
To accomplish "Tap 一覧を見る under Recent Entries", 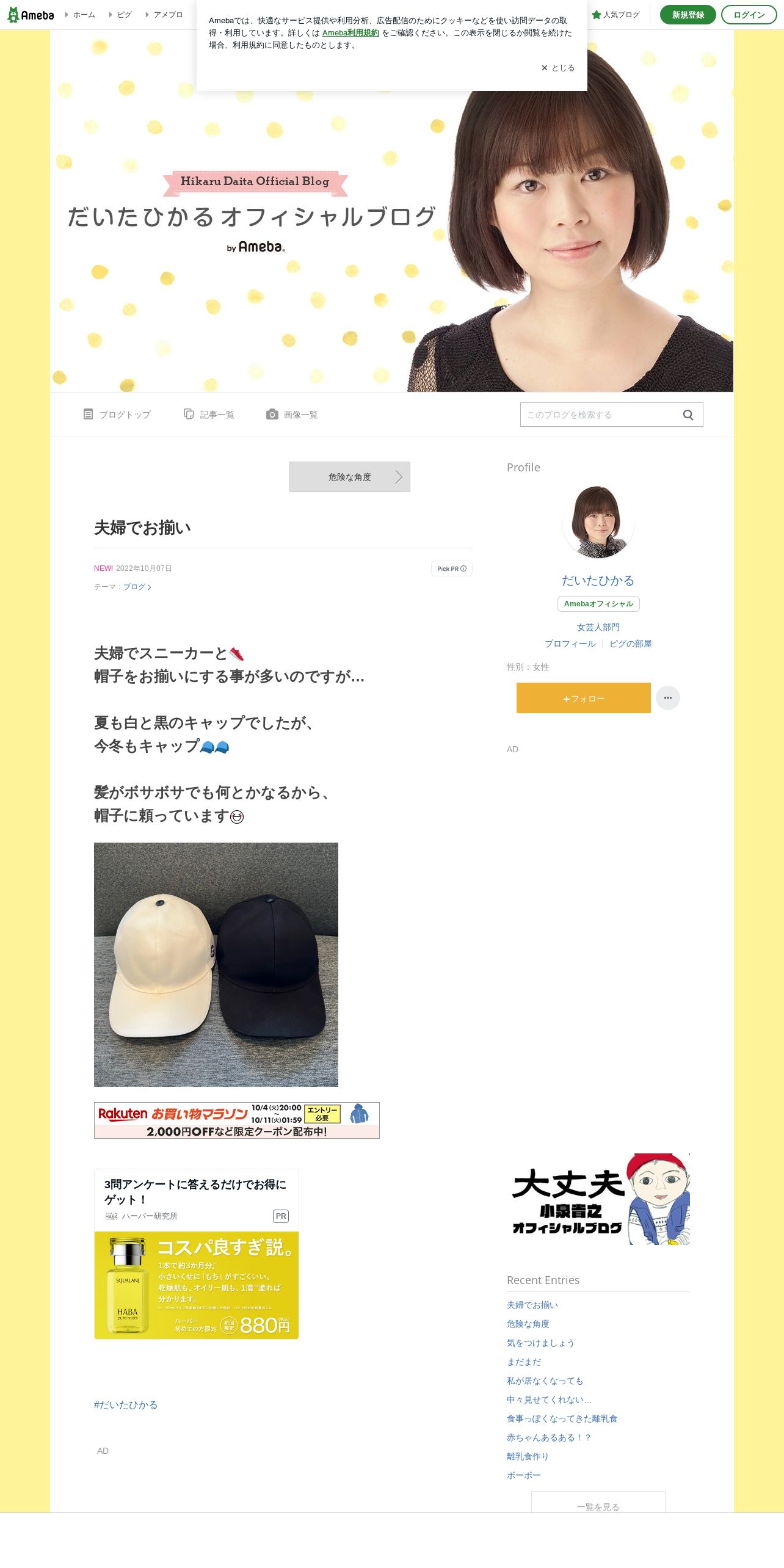I will pyautogui.click(x=598, y=1503).
